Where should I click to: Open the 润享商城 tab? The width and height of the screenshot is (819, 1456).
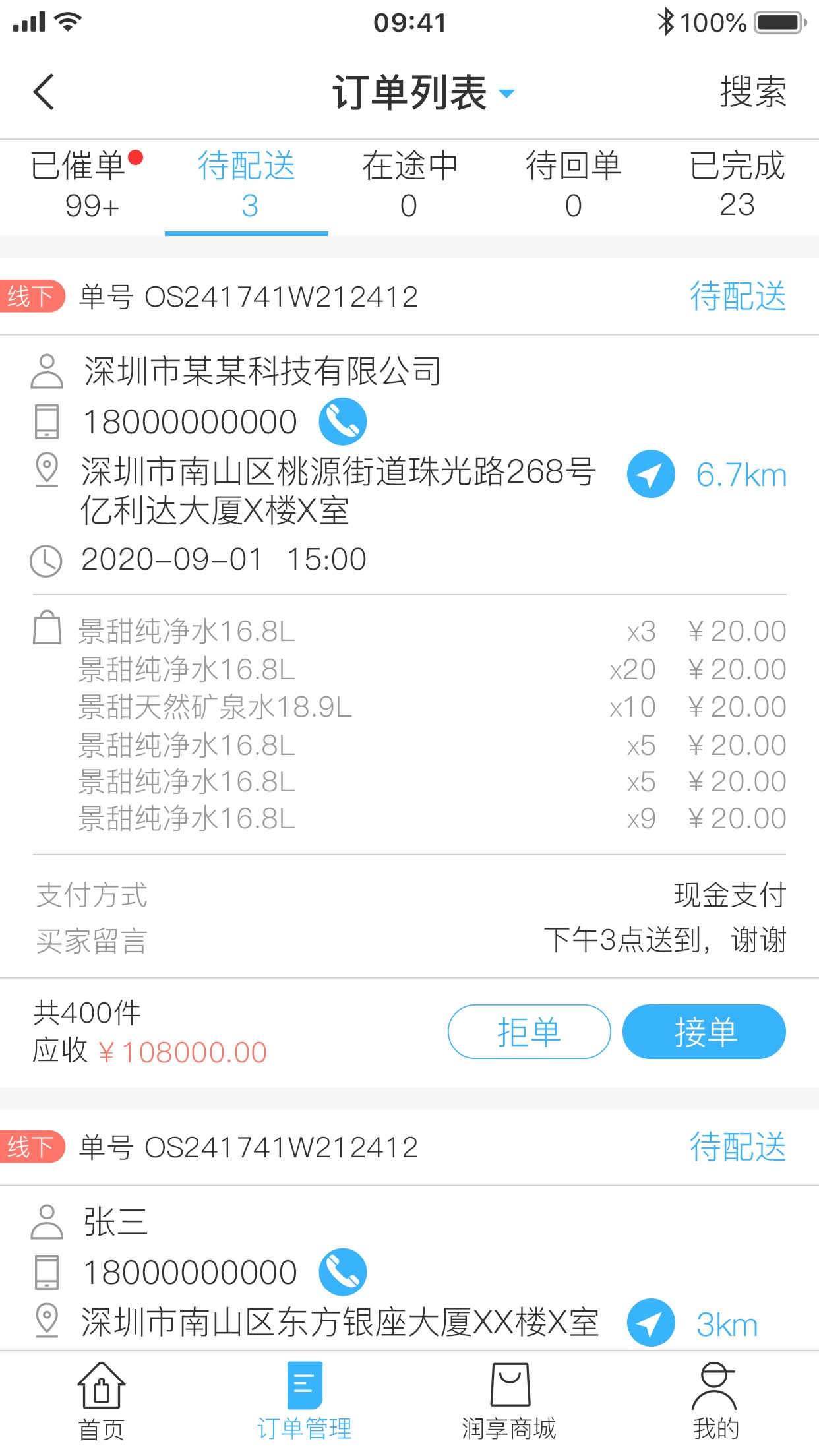pos(509,1401)
